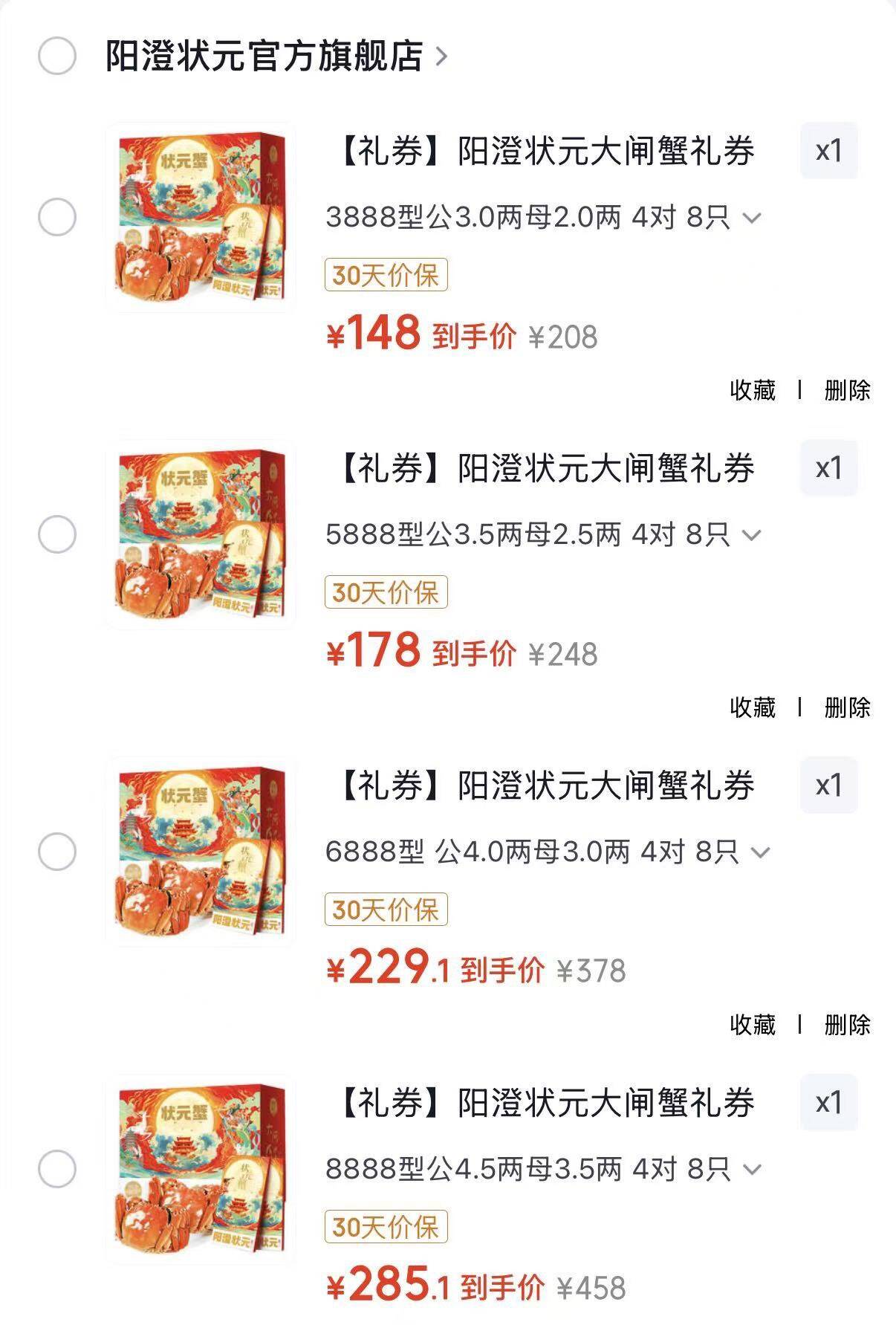Expand the 6888型 公4.0两母3.0两 spec dropdown
Screen dimensions: 896x1325
coord(548,852)
